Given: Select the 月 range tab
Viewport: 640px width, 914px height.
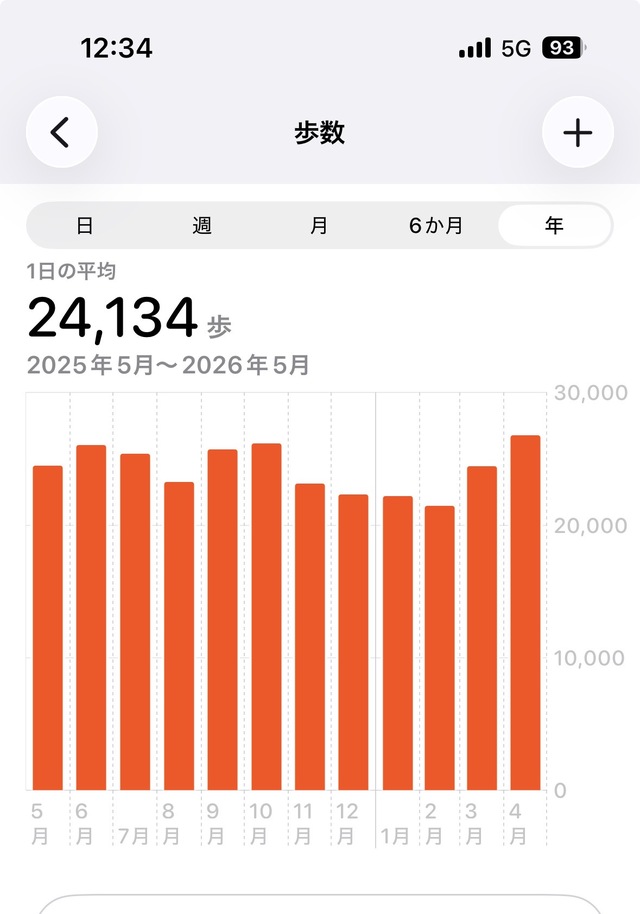Looking at the screenshot, I should (318, 225).
